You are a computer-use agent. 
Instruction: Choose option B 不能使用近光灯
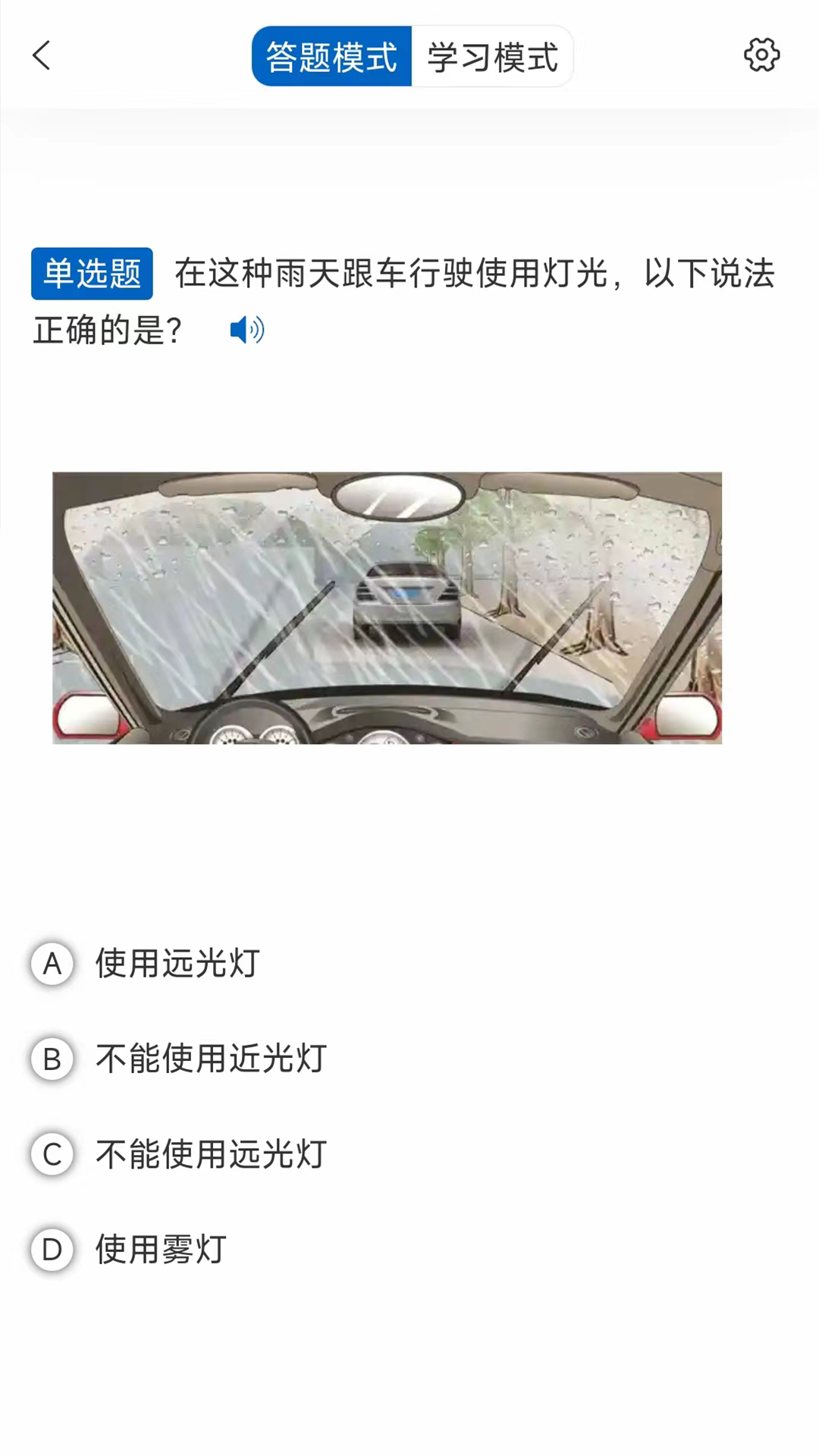pos(210,1059)
